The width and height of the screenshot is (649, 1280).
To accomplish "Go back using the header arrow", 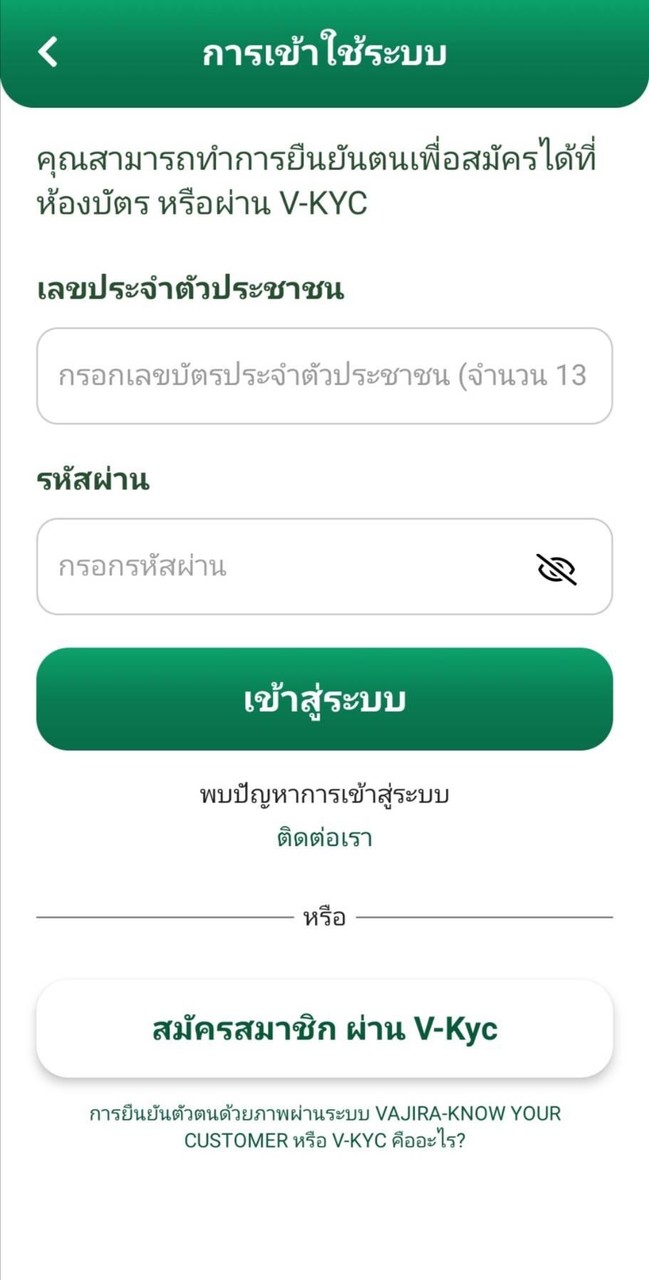I will 48,52.
